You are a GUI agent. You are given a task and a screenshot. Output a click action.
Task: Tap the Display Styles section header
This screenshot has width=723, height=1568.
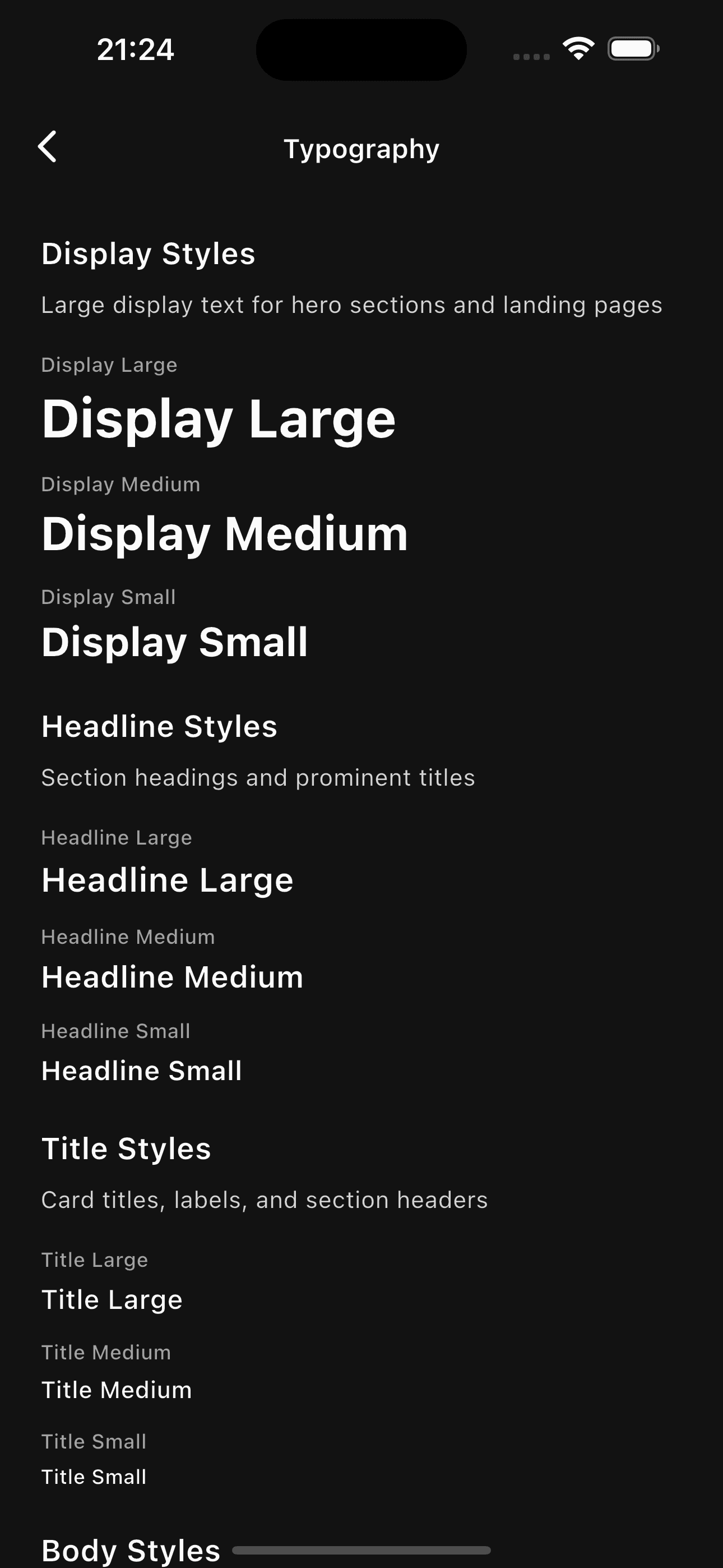[x=148, y=253]
